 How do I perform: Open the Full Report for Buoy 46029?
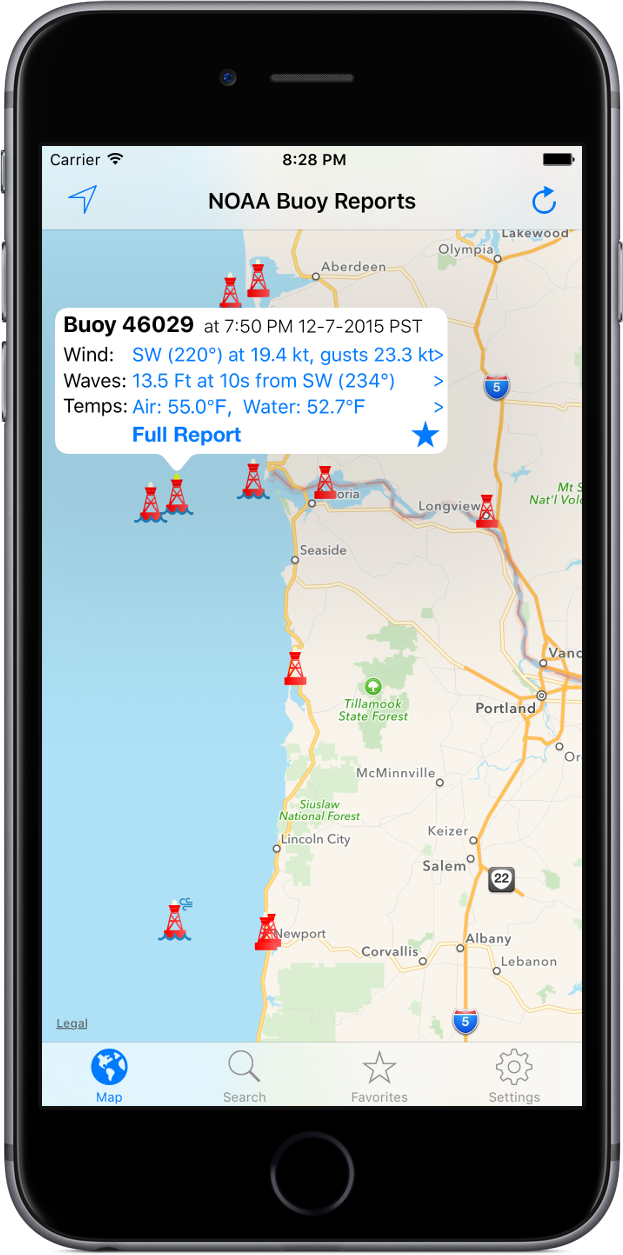(x=187, y=435)
